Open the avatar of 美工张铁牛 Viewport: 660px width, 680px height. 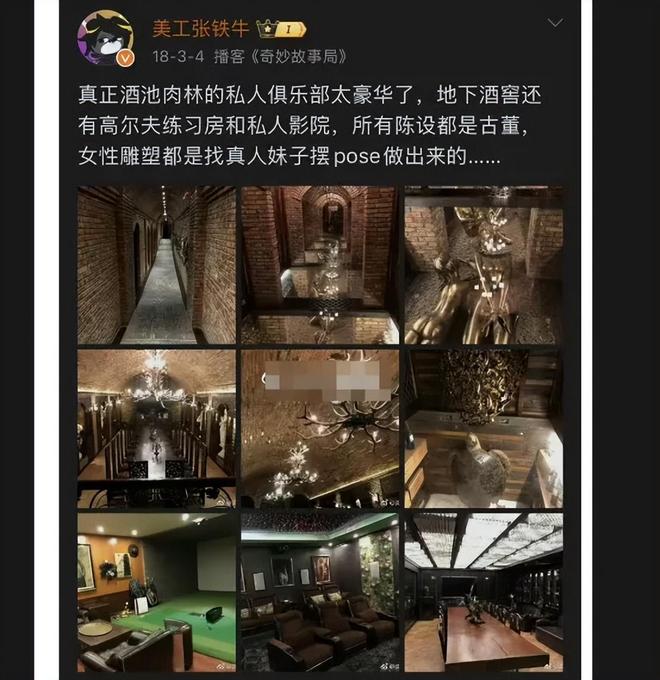(106, 37)
